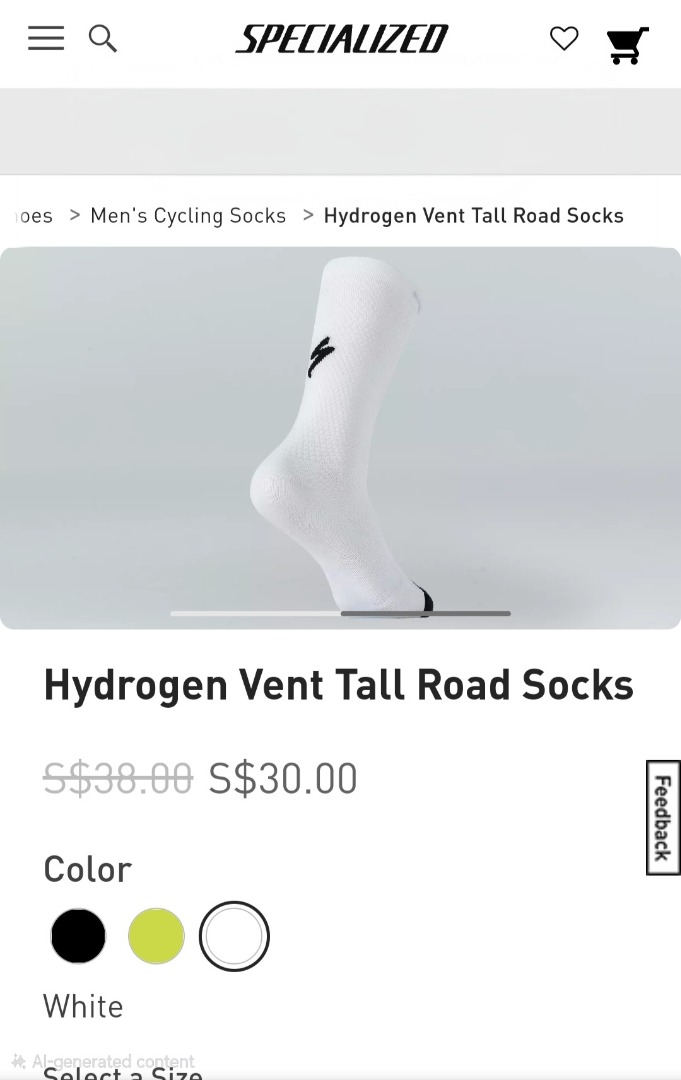Open the shopping cart
681x1080 pixels.
pyautogui.click(x=627, y=45)
